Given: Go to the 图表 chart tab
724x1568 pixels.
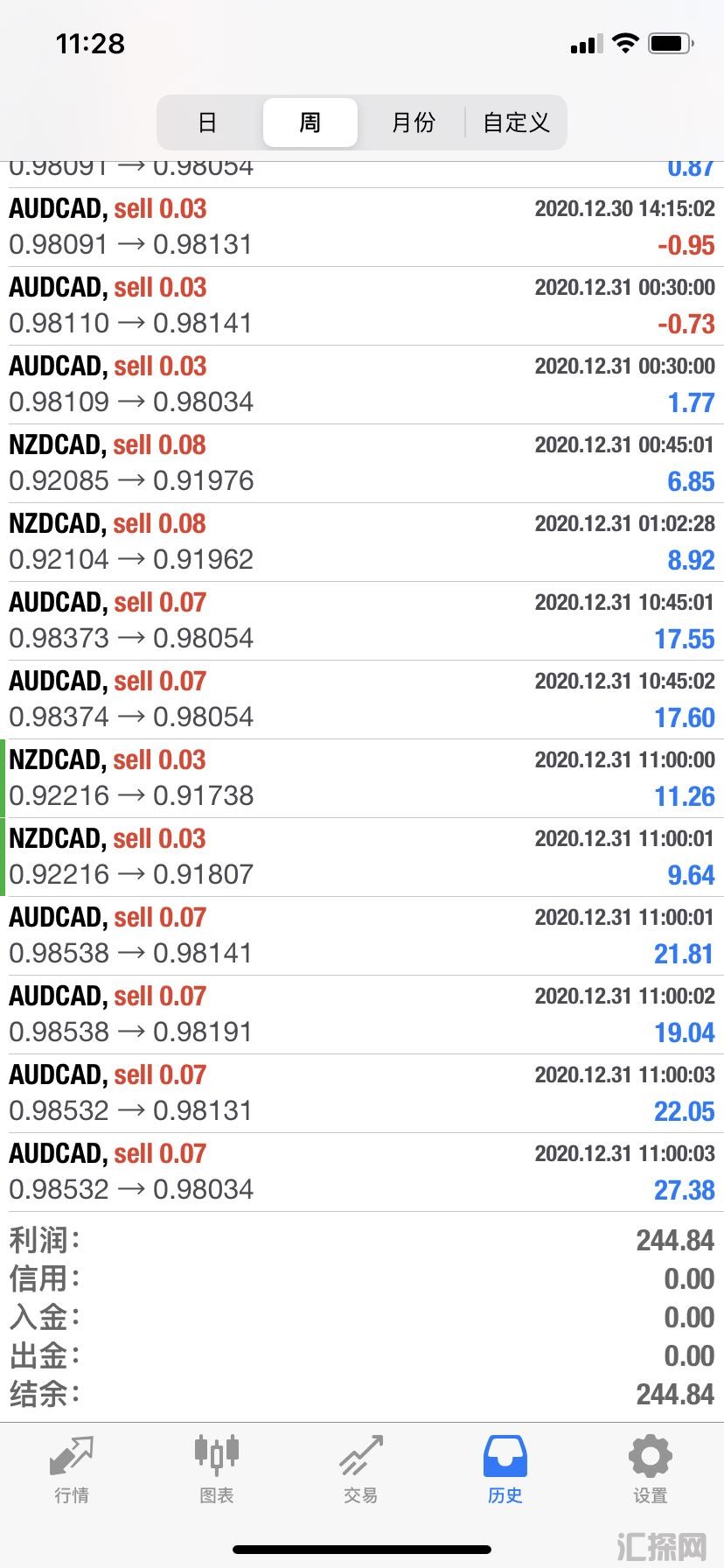Looking at the screenshot, I should (216, 1470).
